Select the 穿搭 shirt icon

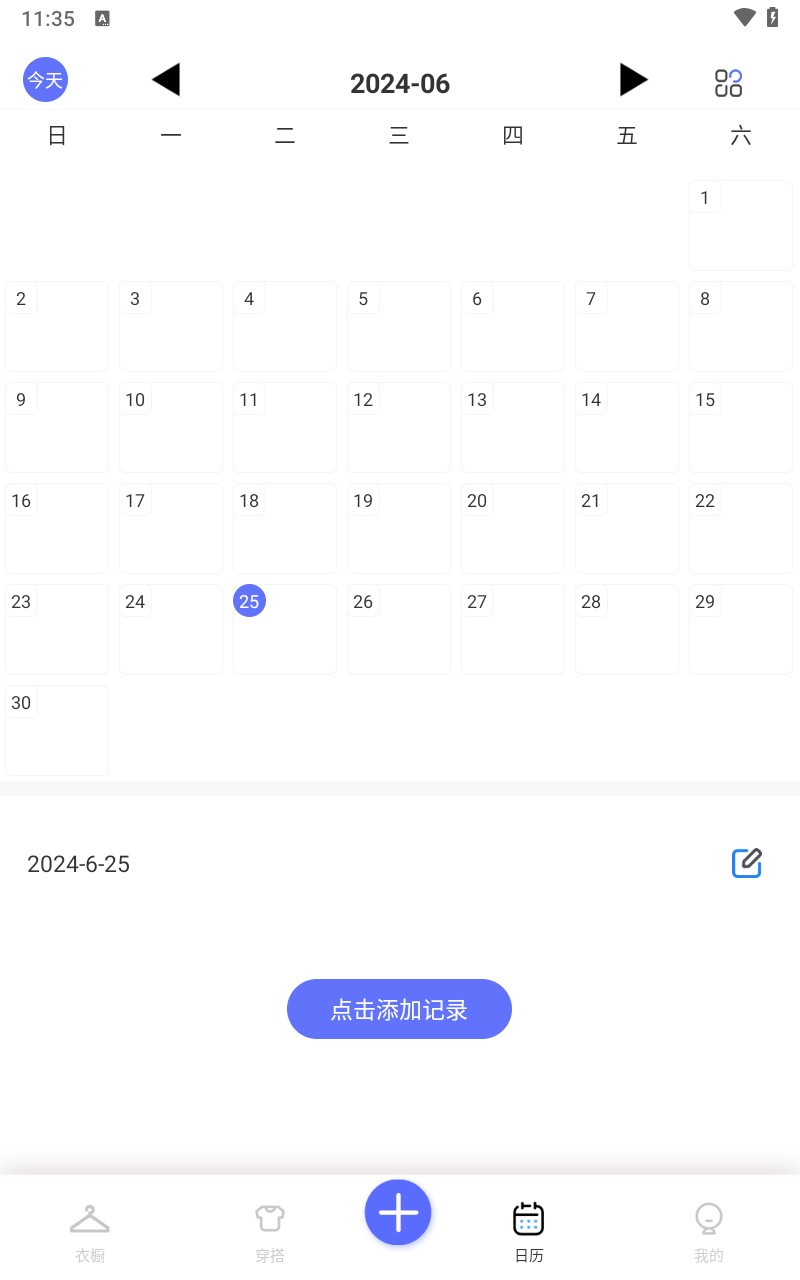(269, 1218)
